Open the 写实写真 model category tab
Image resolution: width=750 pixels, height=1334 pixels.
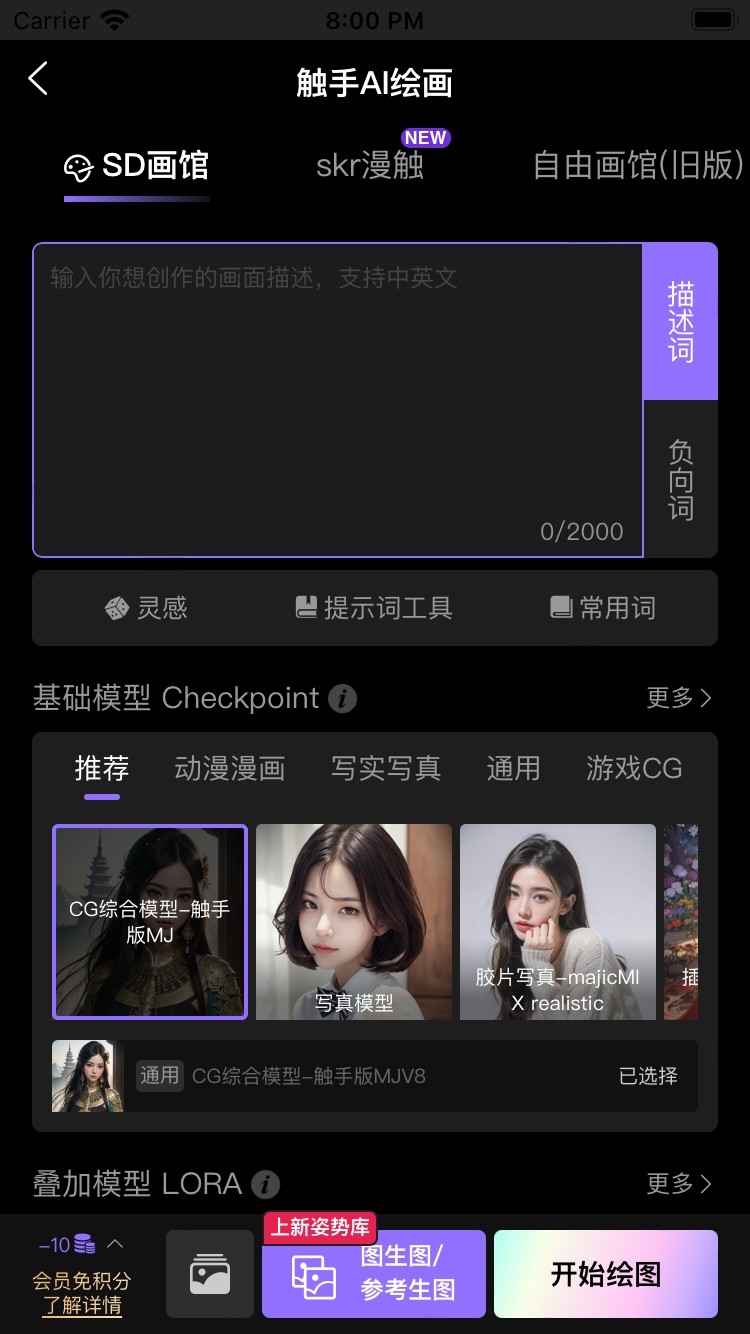[x=386, y=768]
